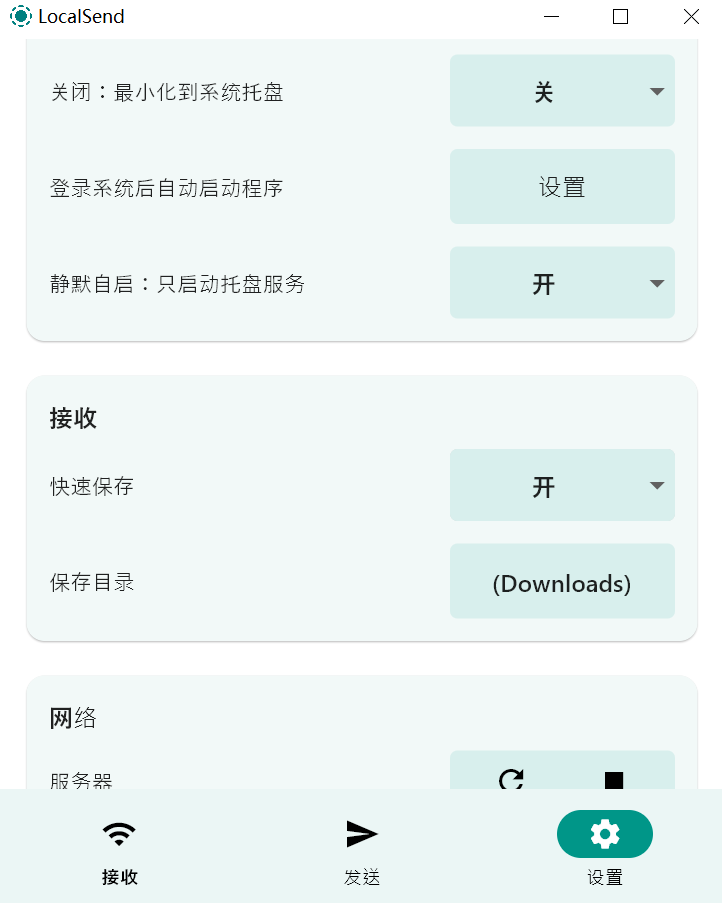Screen dimensions: 722x903
Task: Open the 设置 tab in bottom navigation
Action: coord(604,850)
